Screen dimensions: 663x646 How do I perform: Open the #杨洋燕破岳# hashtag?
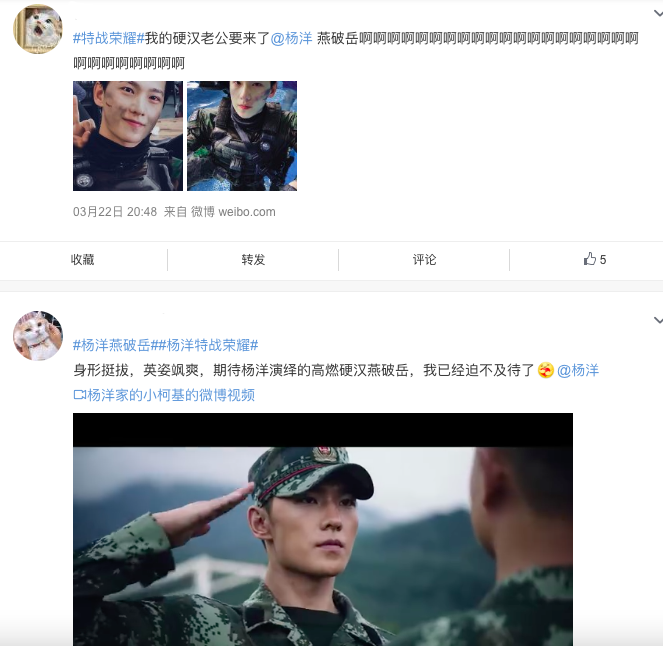[114, 345]
